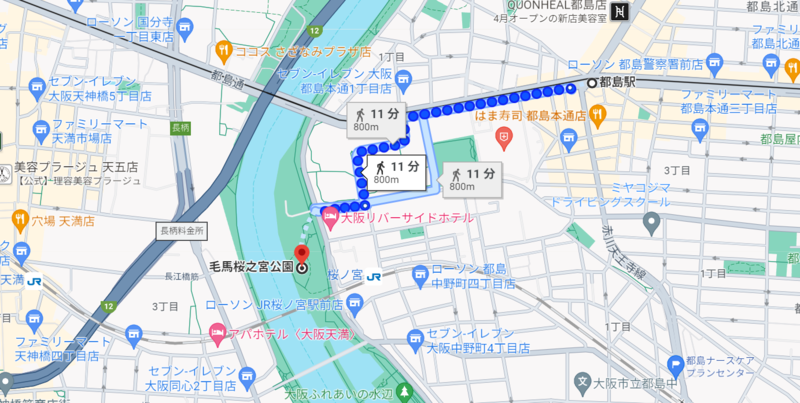
Task: Select the red pin for 毛馬桜之宮公園
Action: 302,255
